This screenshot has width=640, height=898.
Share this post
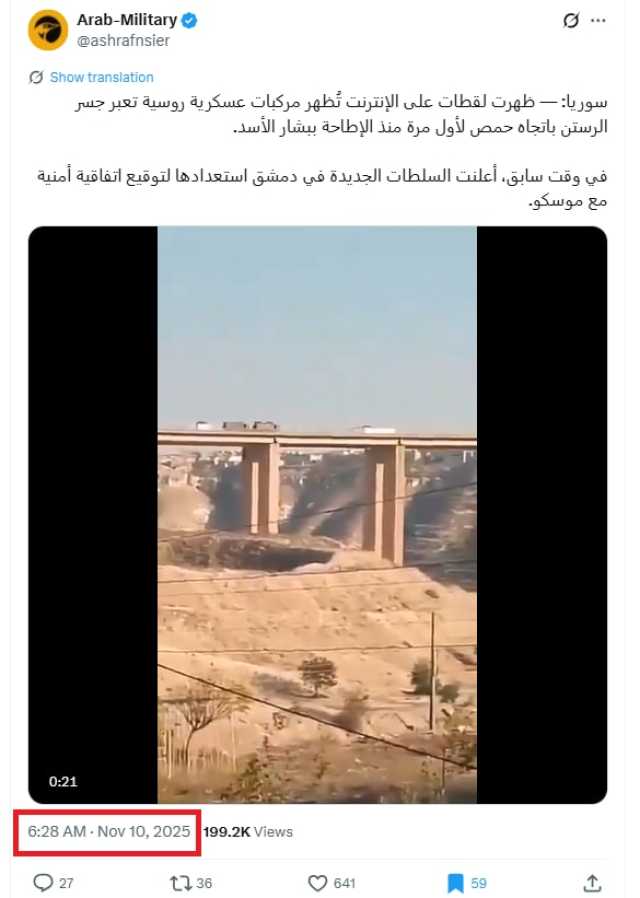pos(592,882)
